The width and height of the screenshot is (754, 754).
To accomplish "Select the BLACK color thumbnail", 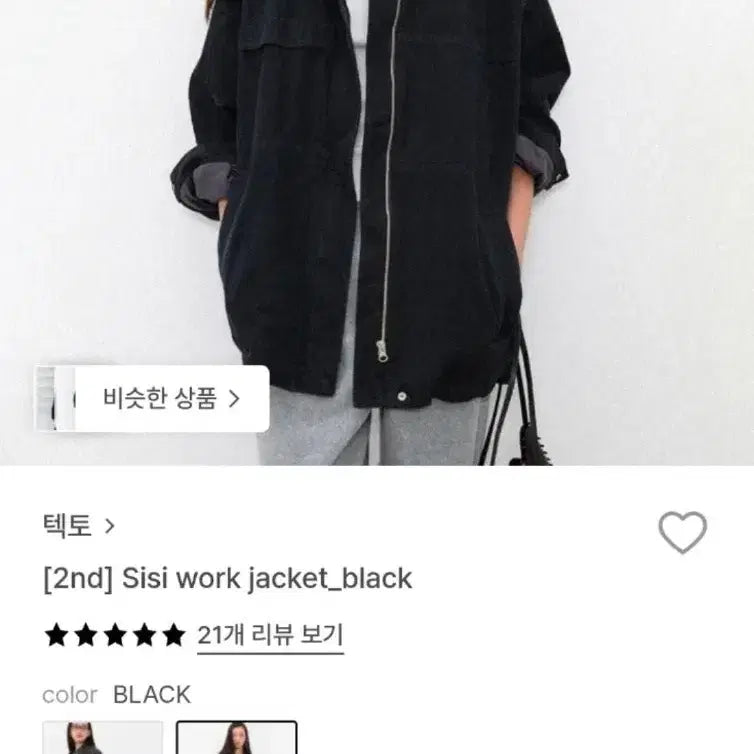I will [x=237, y=738].
